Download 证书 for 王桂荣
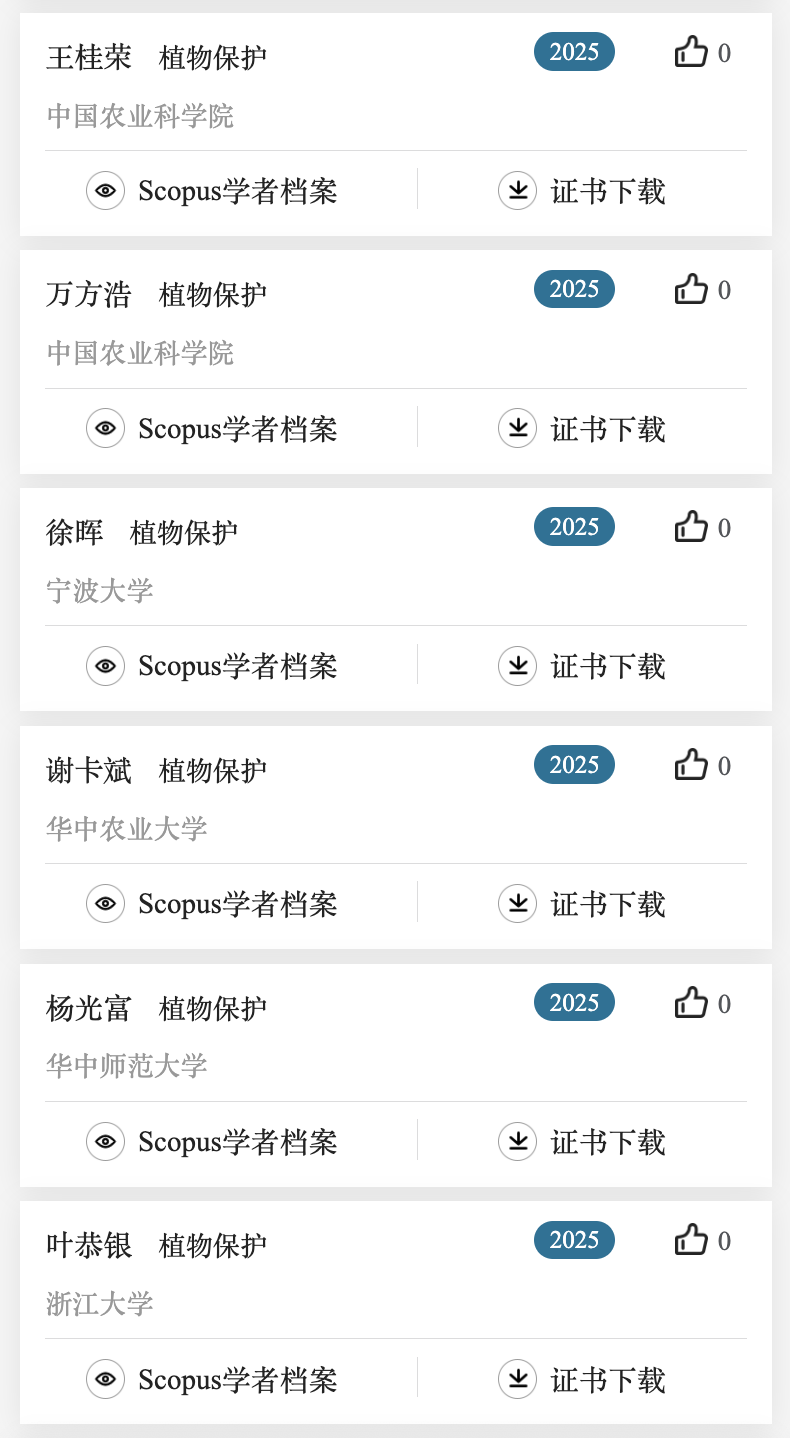Screen dimensions: 790x1438 tap(582, 191)
